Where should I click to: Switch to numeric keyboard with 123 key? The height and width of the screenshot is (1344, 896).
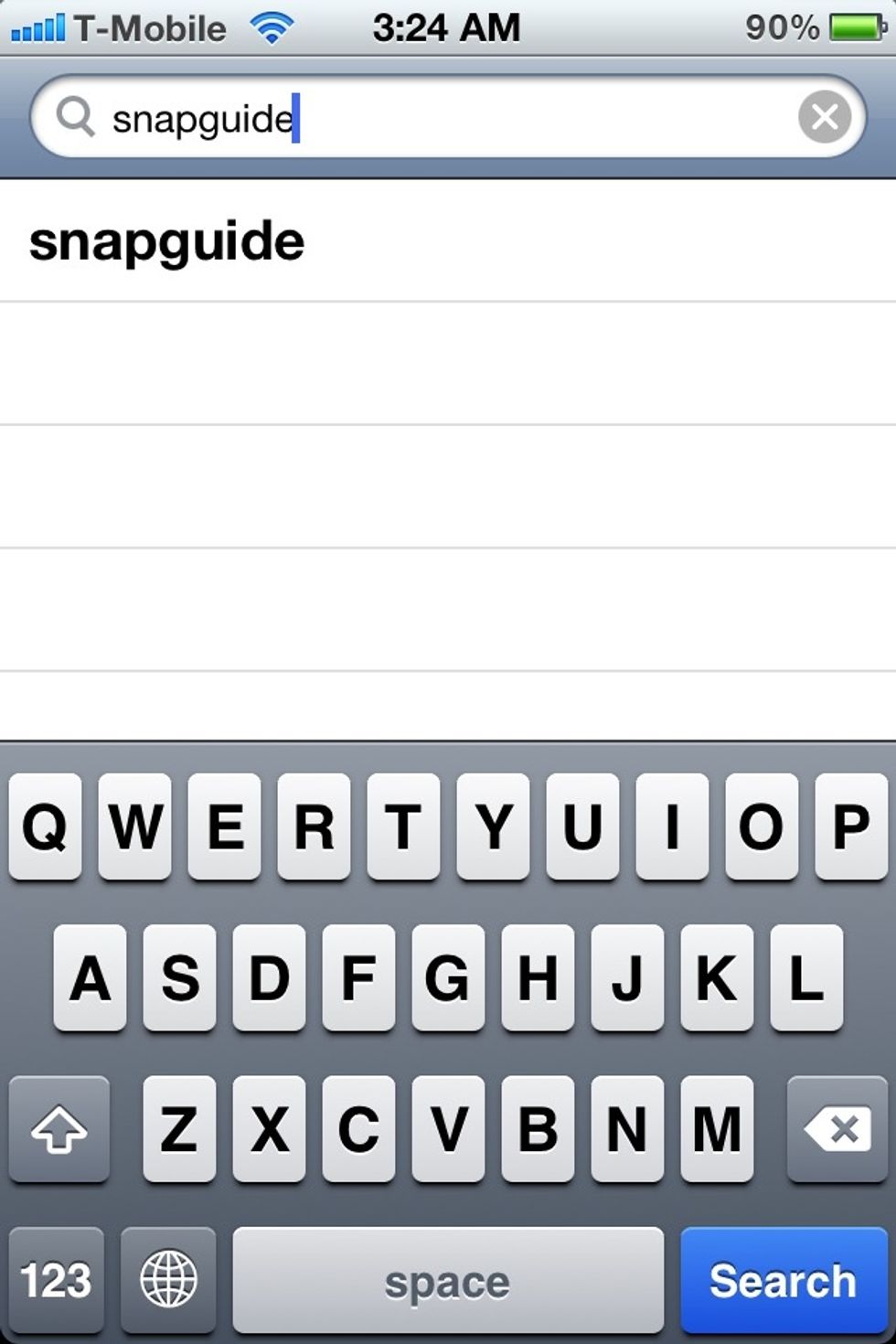(x=57, y=1280)
